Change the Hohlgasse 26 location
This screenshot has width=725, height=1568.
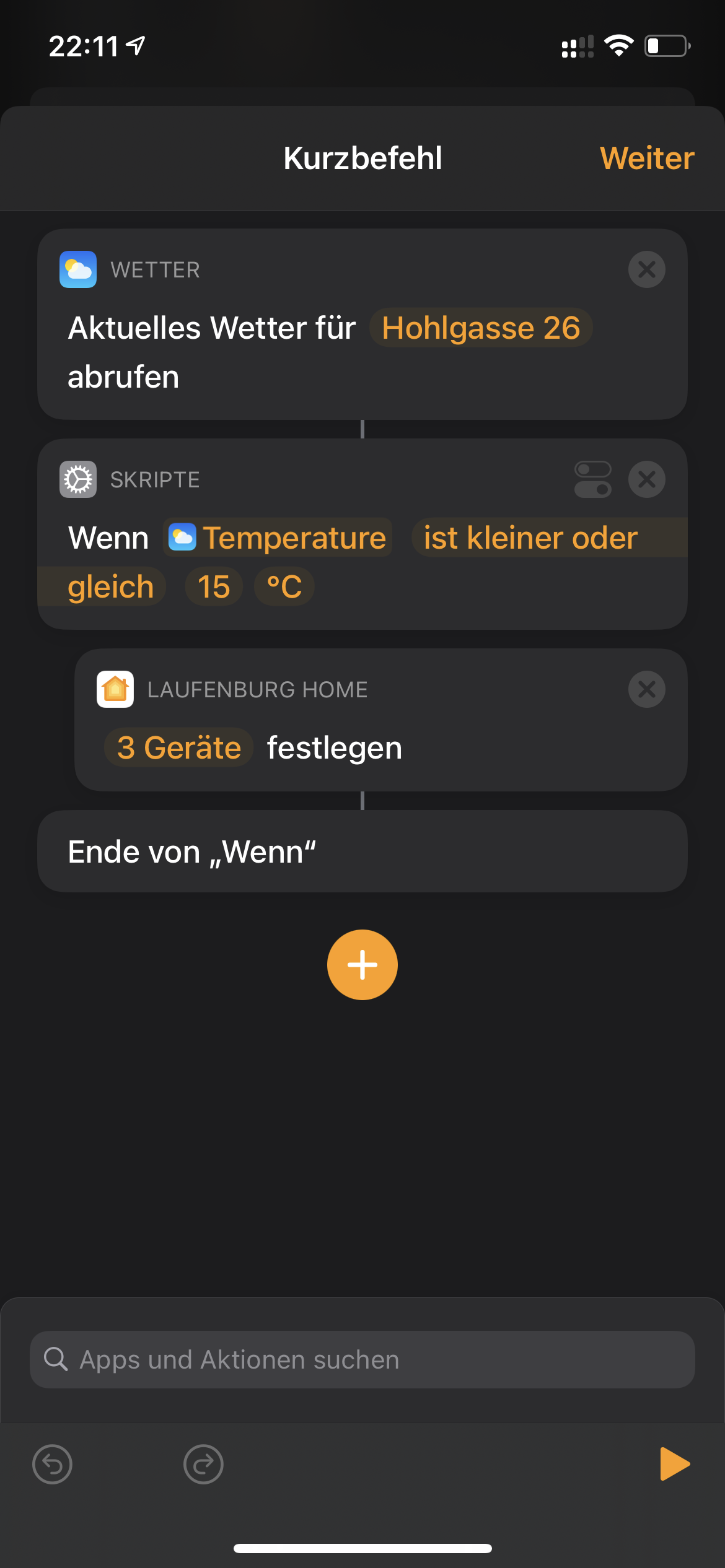[481, 328]
